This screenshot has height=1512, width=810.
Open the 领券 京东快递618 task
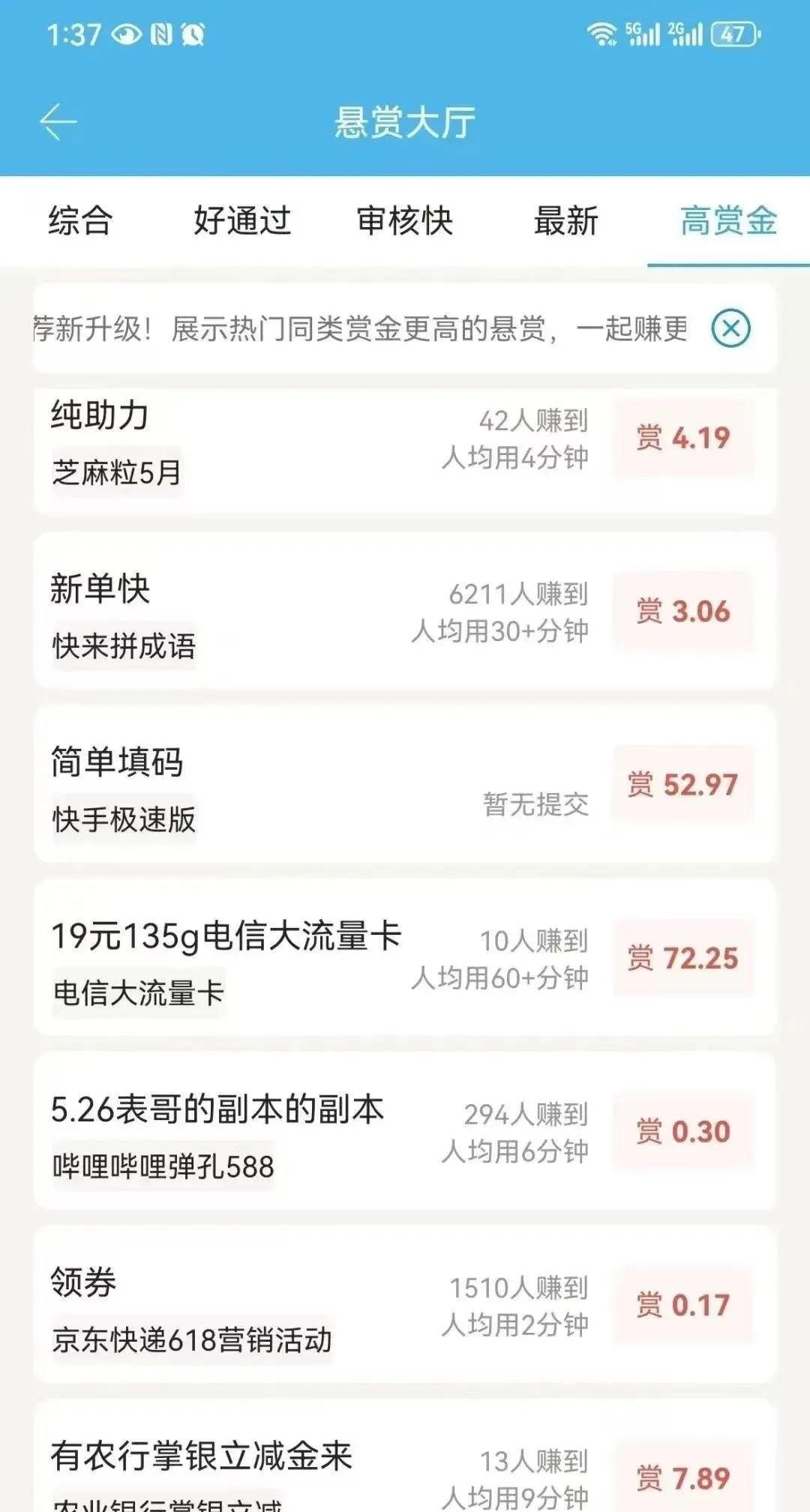[405, 1304]
